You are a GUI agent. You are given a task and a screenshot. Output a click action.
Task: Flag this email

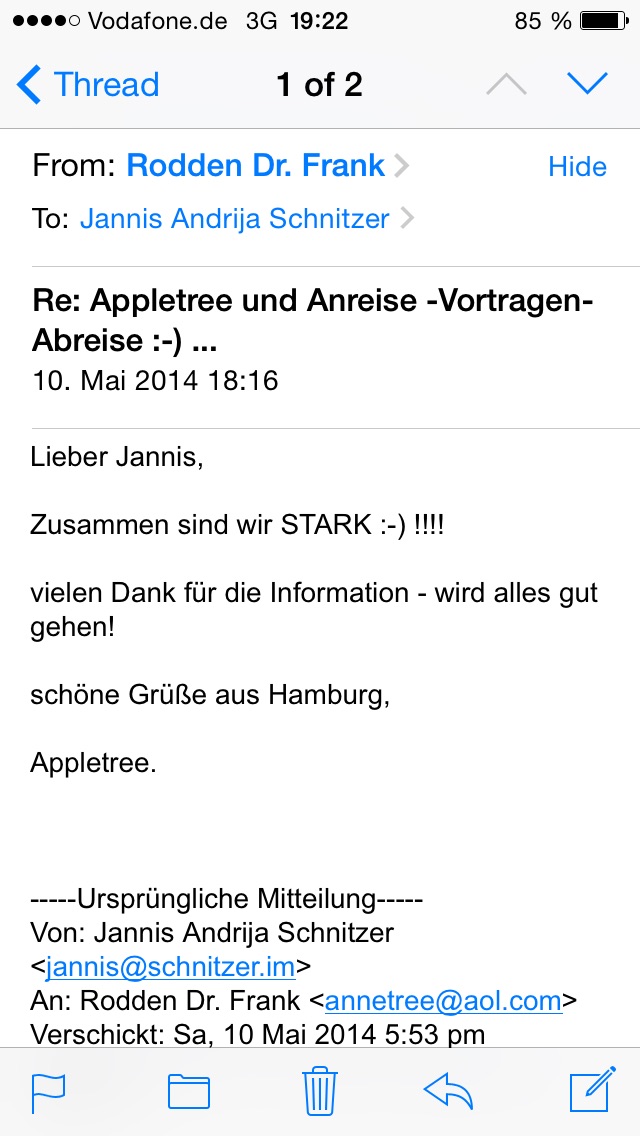coord(48,1091)
